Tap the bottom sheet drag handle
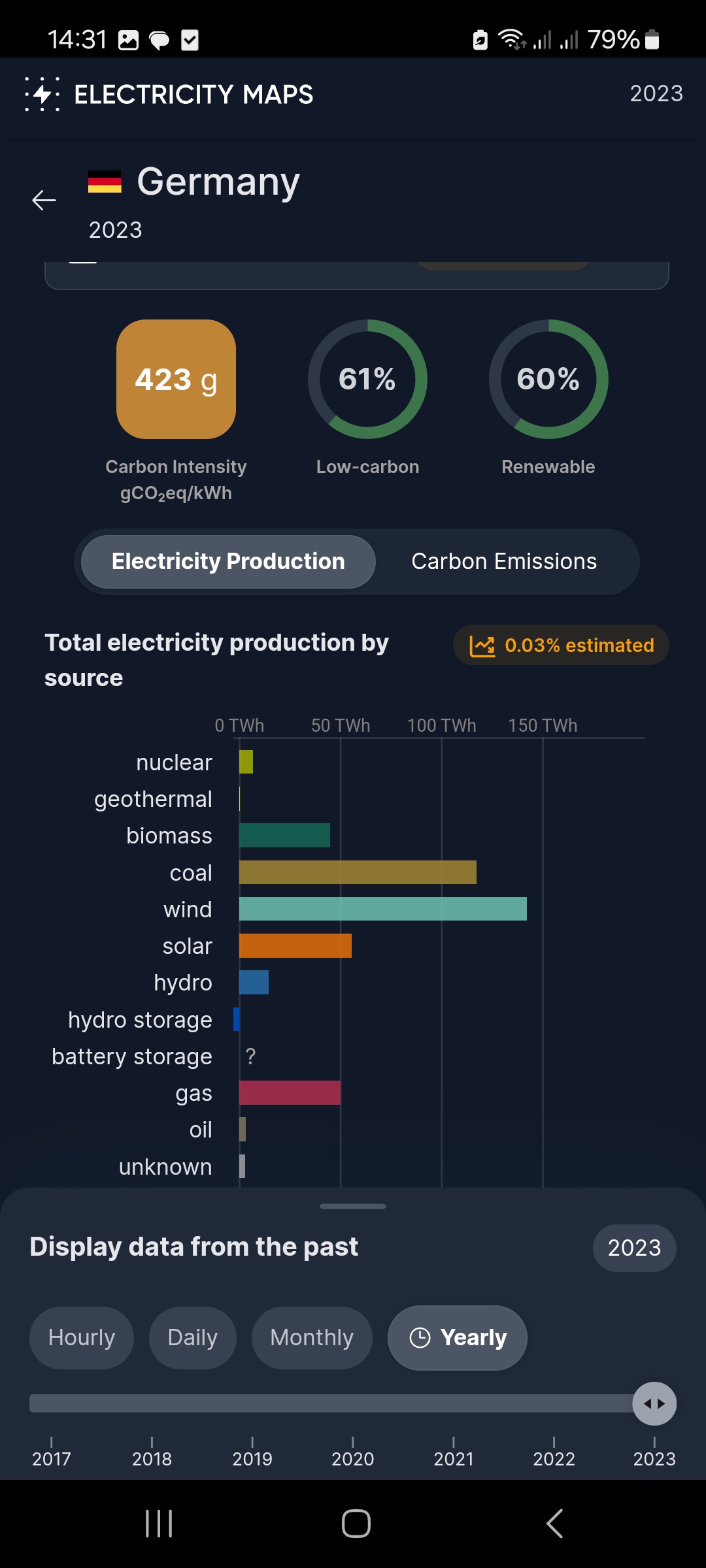 [x=353, y=1206]
